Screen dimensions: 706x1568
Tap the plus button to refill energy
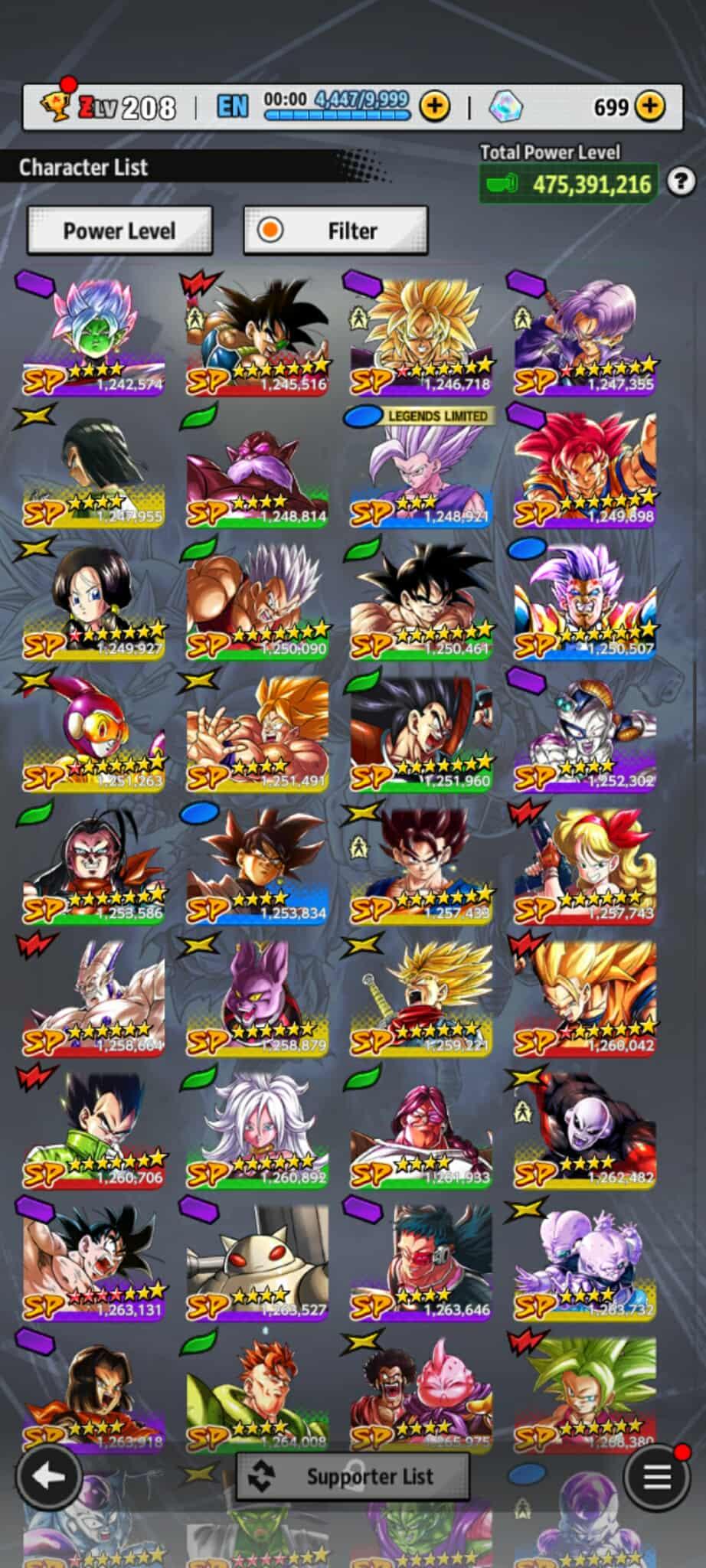pyautogui.click(x=434, y=106)
